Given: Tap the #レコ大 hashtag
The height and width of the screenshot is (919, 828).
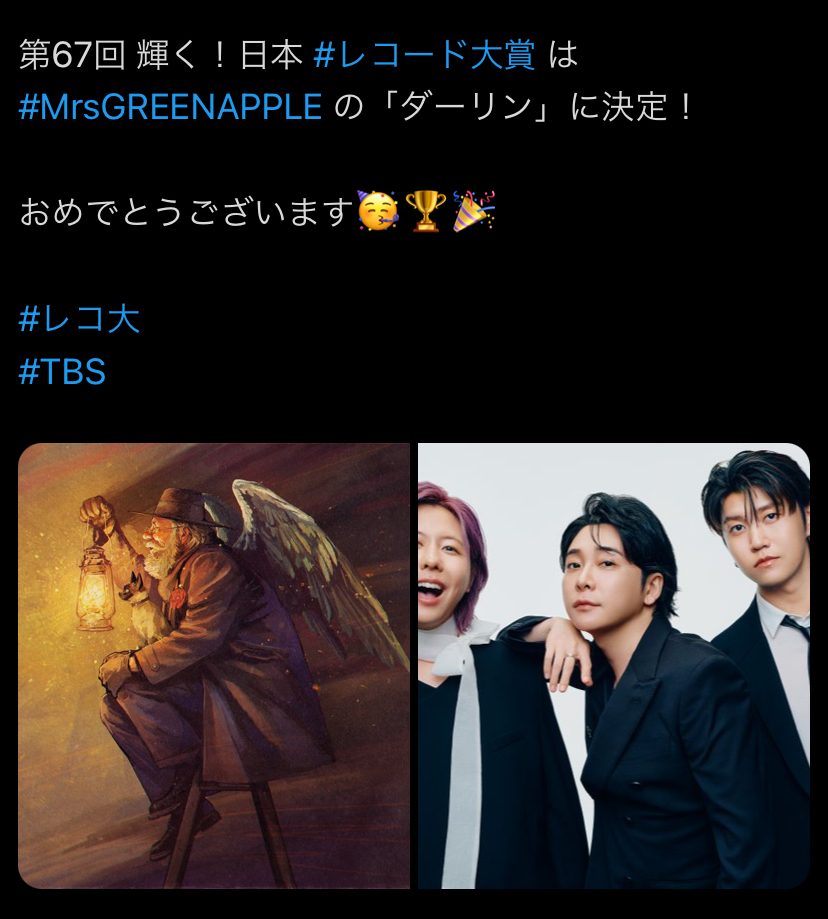Looking at the screenshot, I should coord(79,320).
